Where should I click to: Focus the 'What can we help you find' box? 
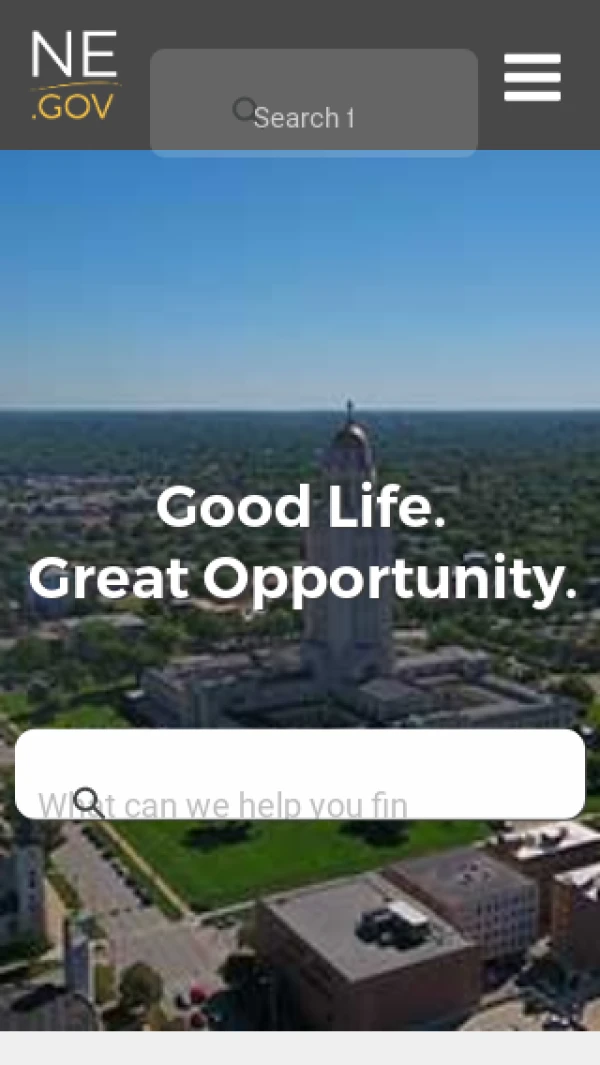click(300, 775)
